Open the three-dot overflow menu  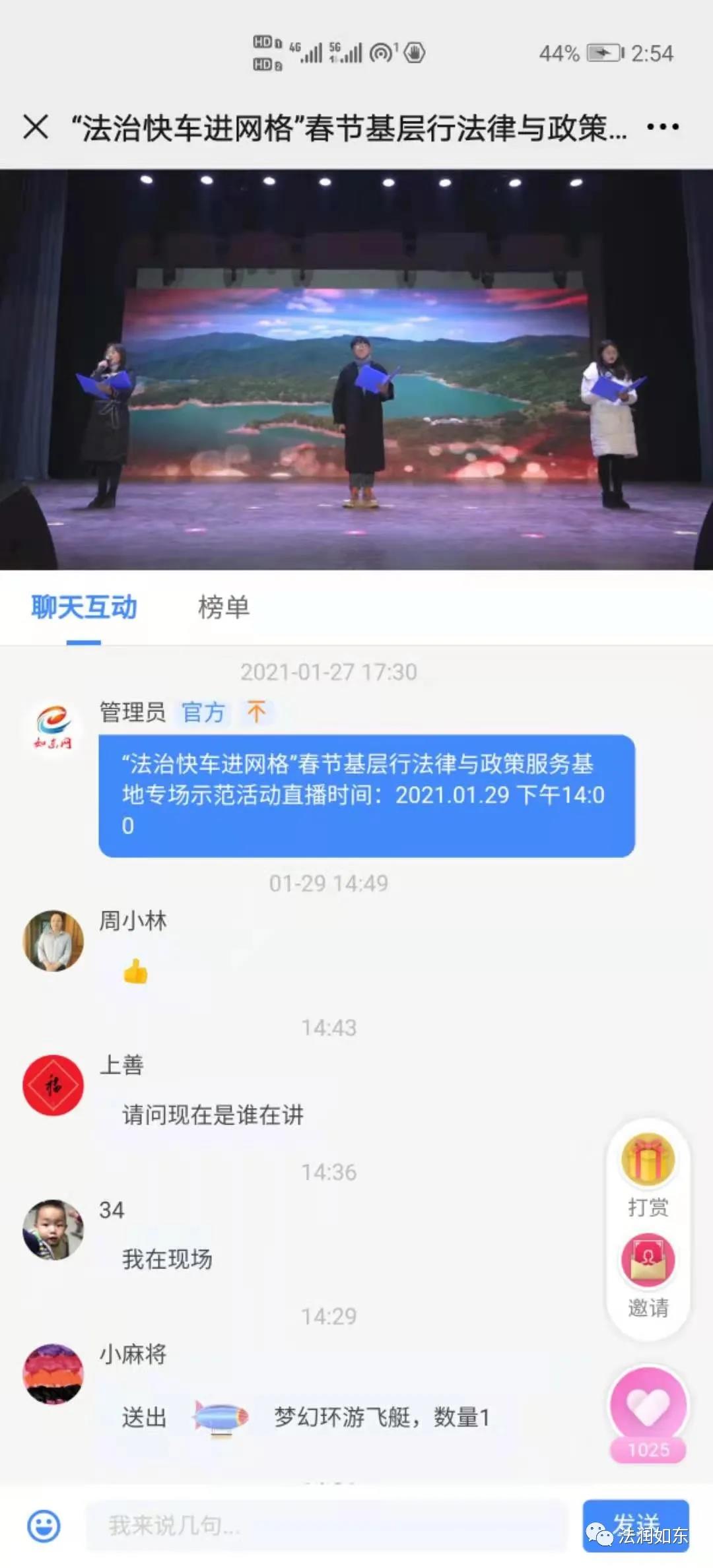[662, 127]
